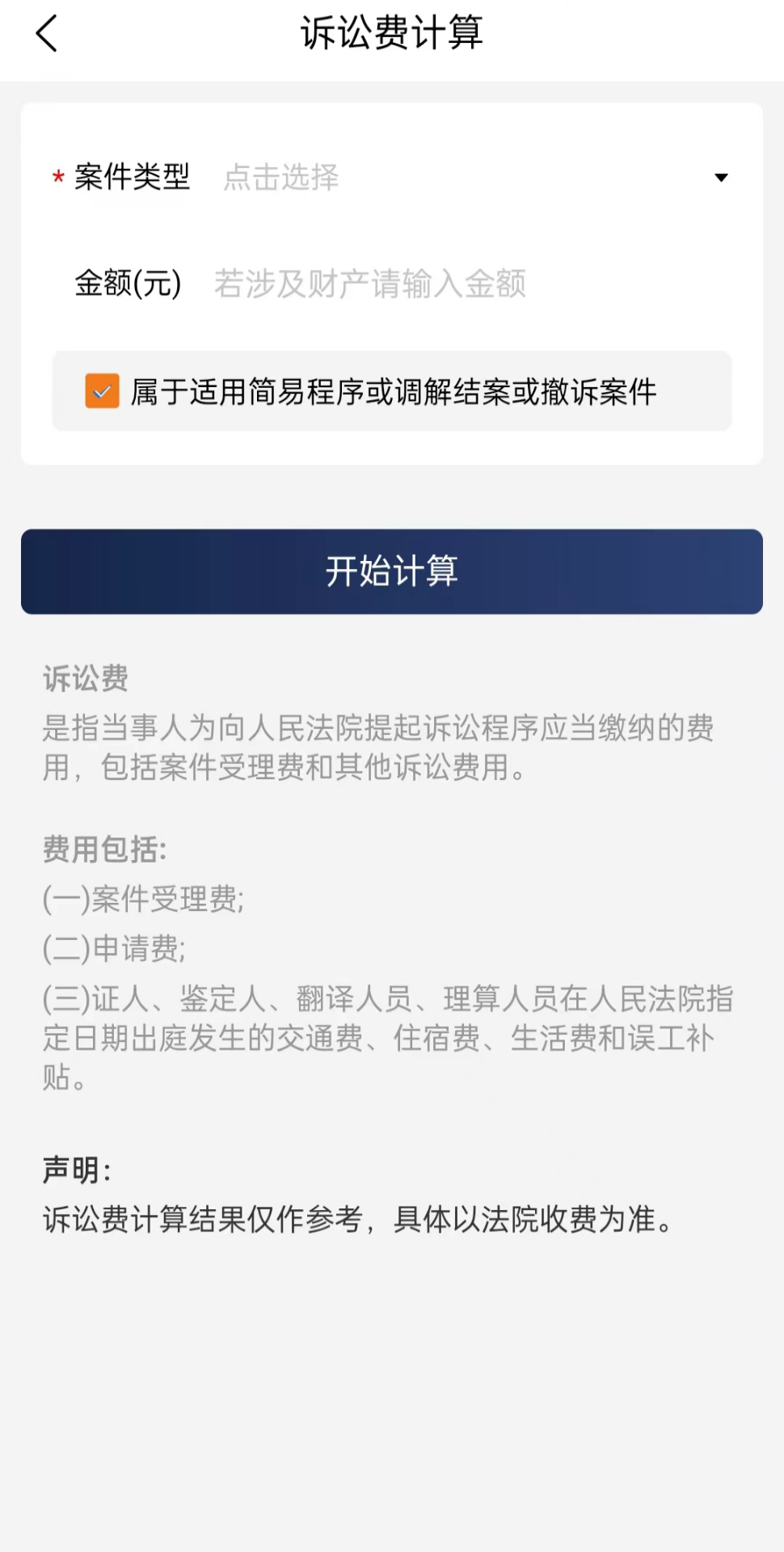The height and width of the screenshot is (1552, 784).
Task: Tap the 开始计算 button
Action: pyautogui.click(x=392, y=571)
